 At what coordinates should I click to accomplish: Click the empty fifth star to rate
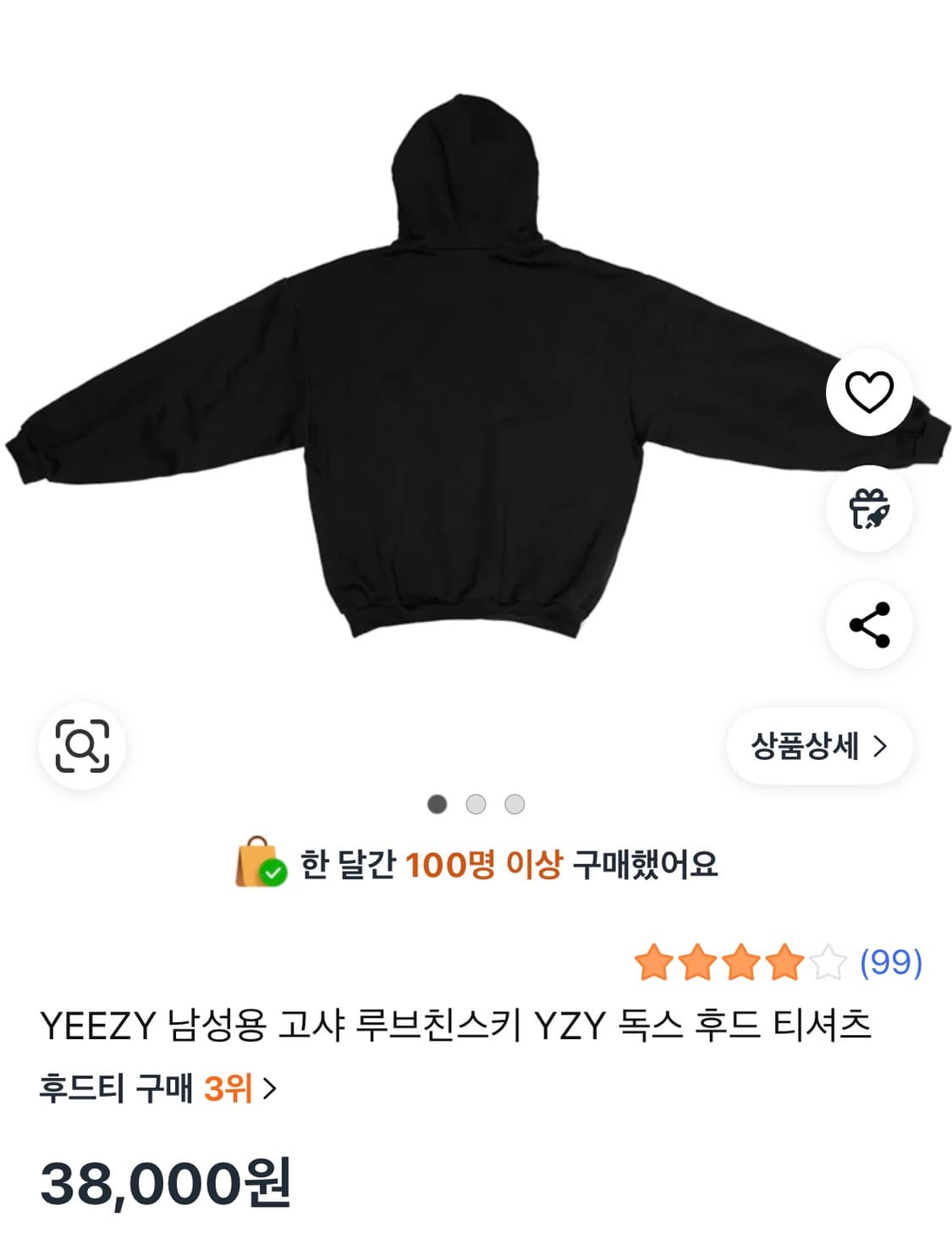tap(829, 962)
